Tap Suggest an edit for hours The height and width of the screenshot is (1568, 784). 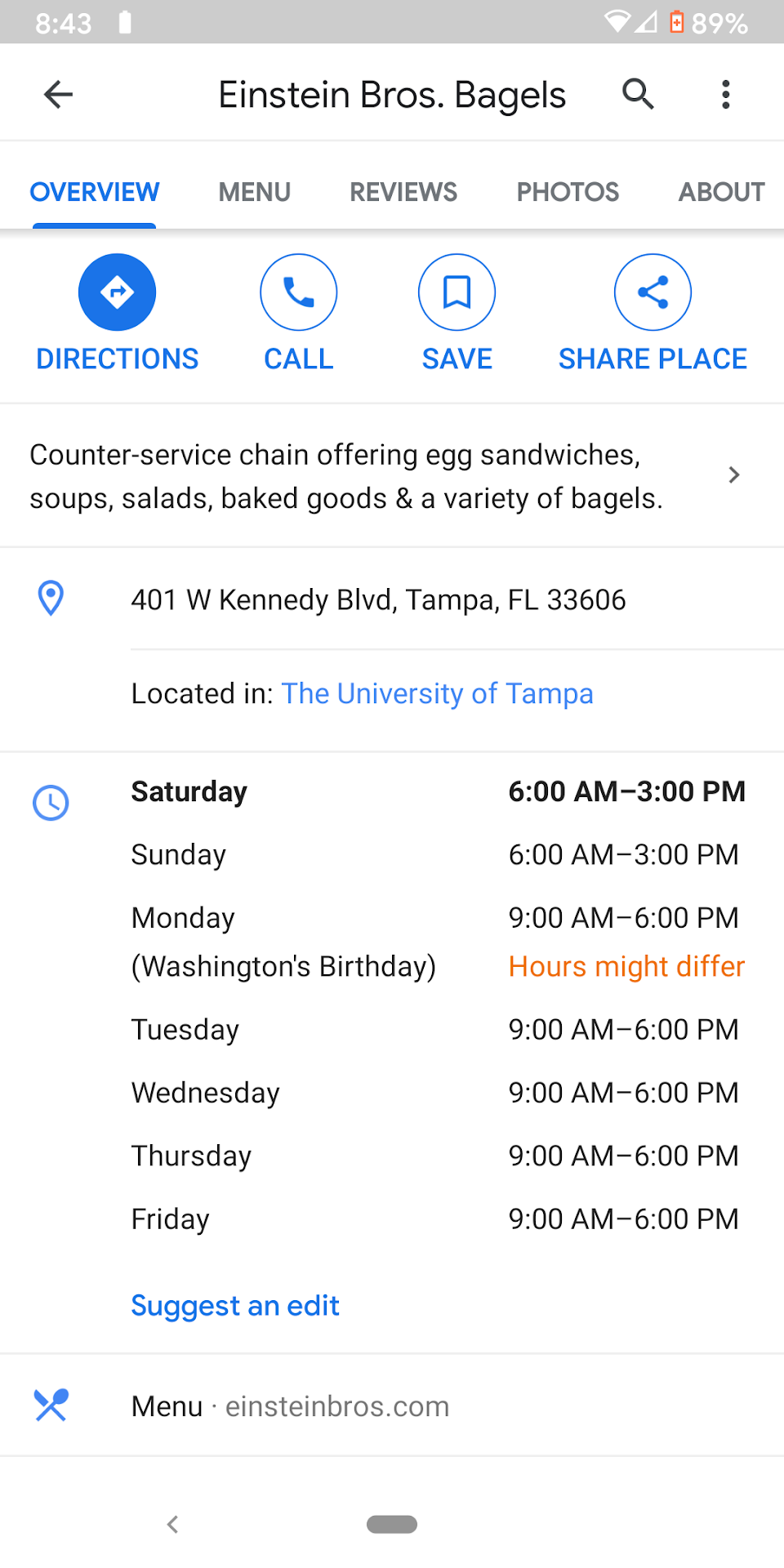[235, 1305]
